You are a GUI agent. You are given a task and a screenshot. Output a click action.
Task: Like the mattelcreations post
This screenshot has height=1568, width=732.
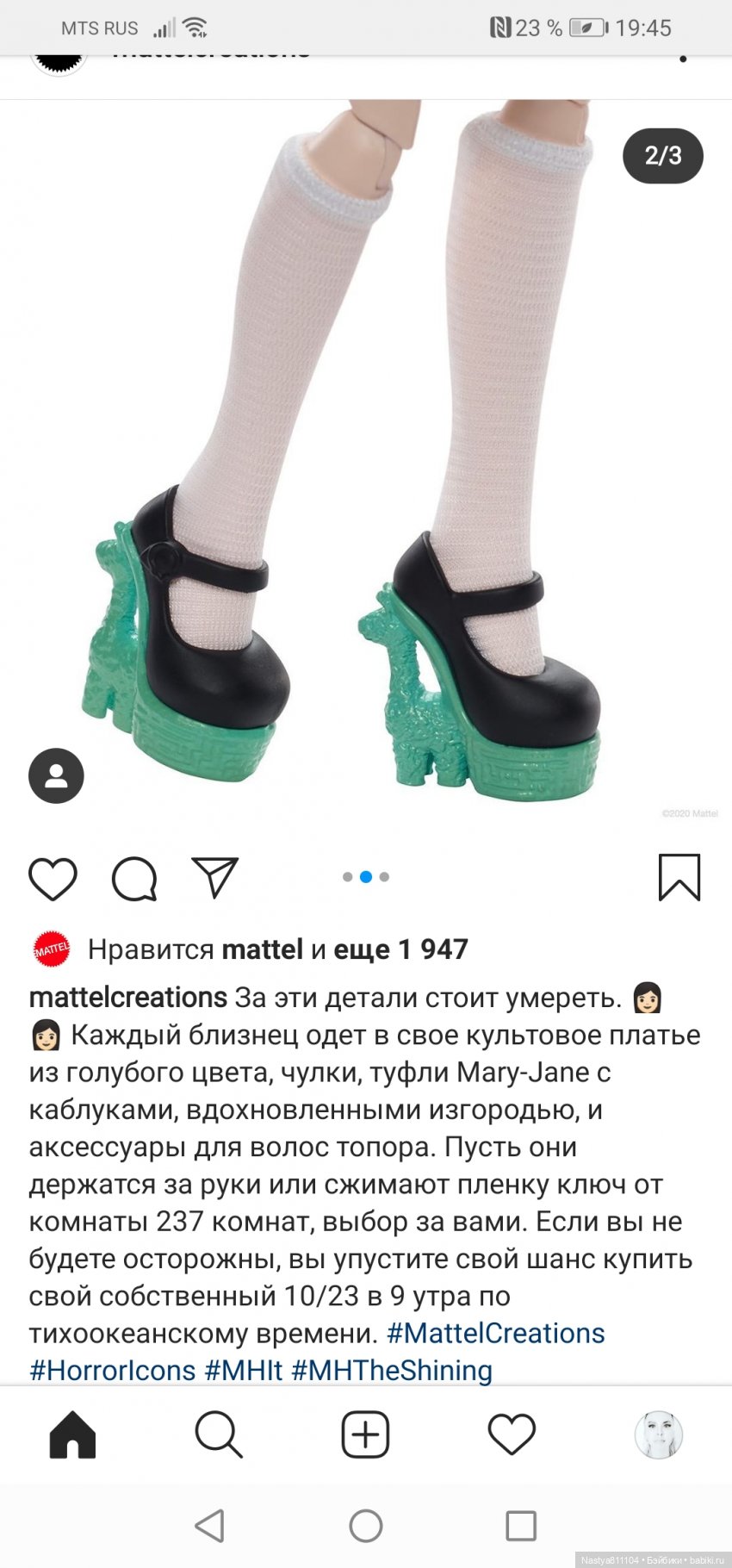53,879
